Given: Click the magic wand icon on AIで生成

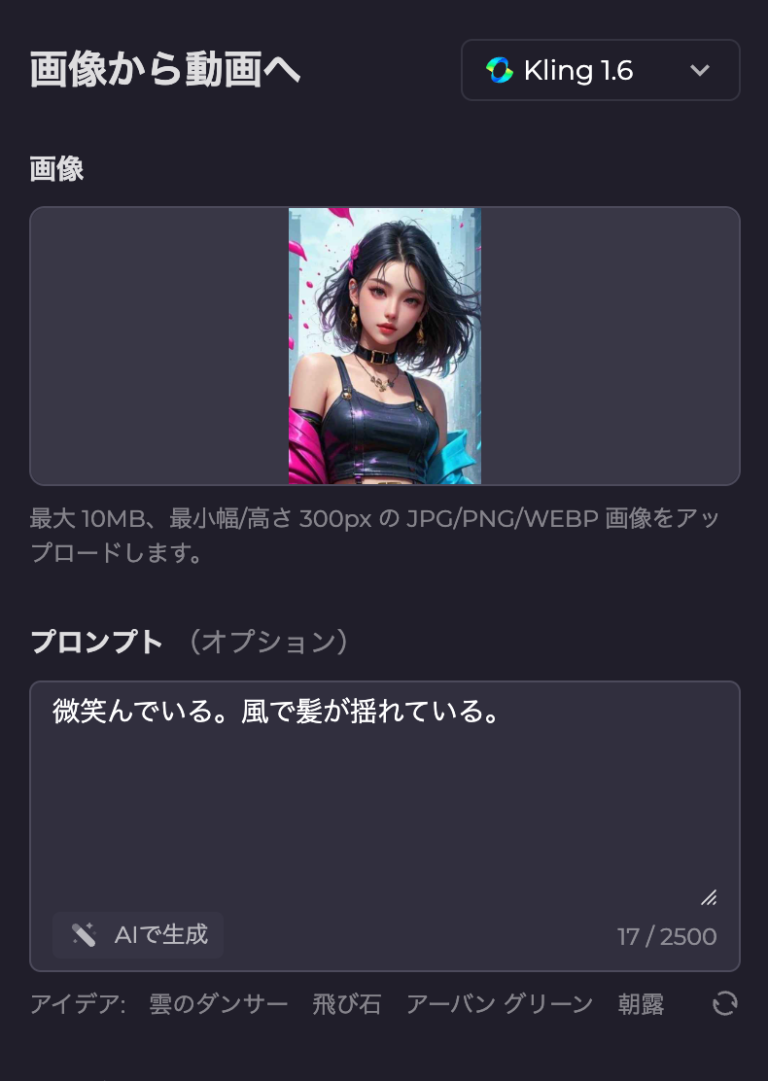Looking at the screenshot, I should (x=85, y=936).
